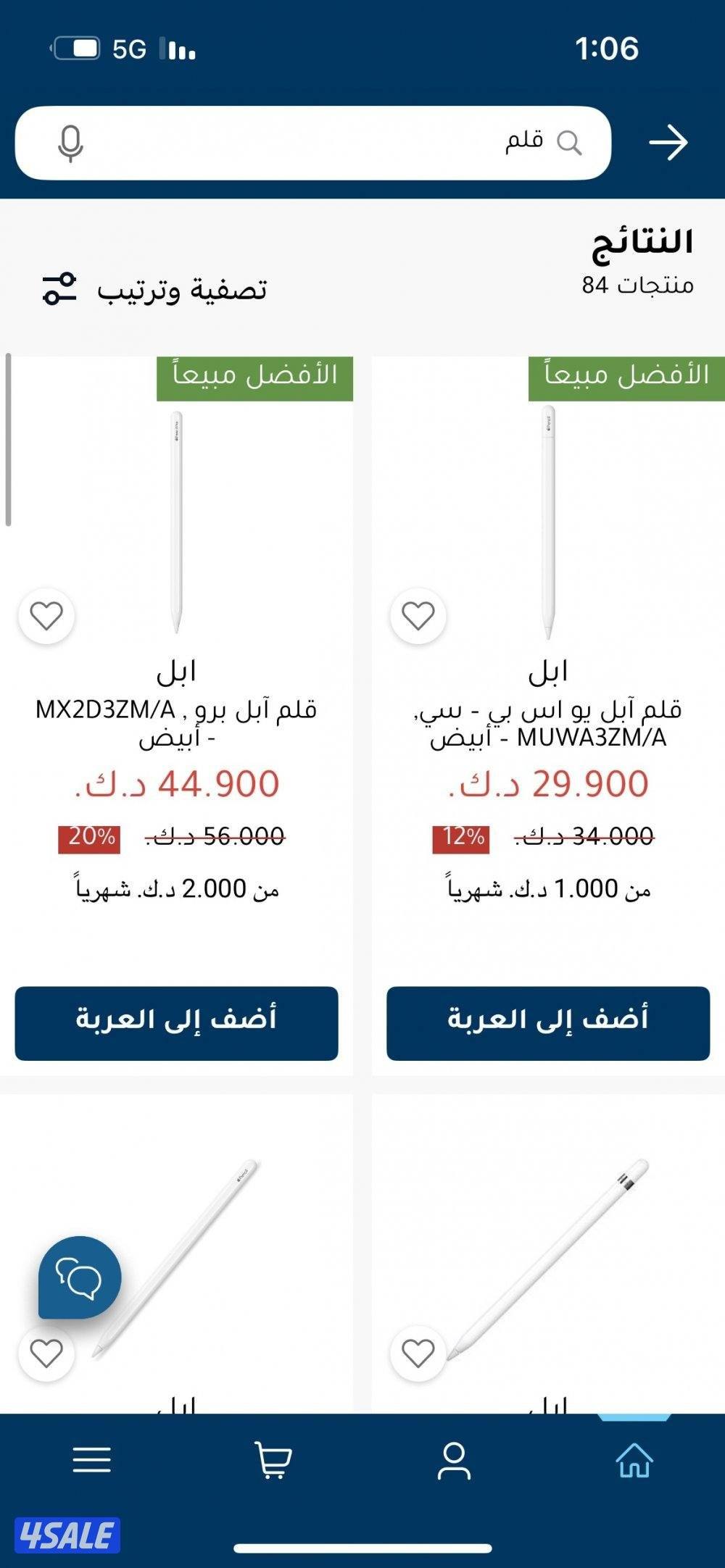
Task: Go to home via the house icon
Action: [634, 1459]
